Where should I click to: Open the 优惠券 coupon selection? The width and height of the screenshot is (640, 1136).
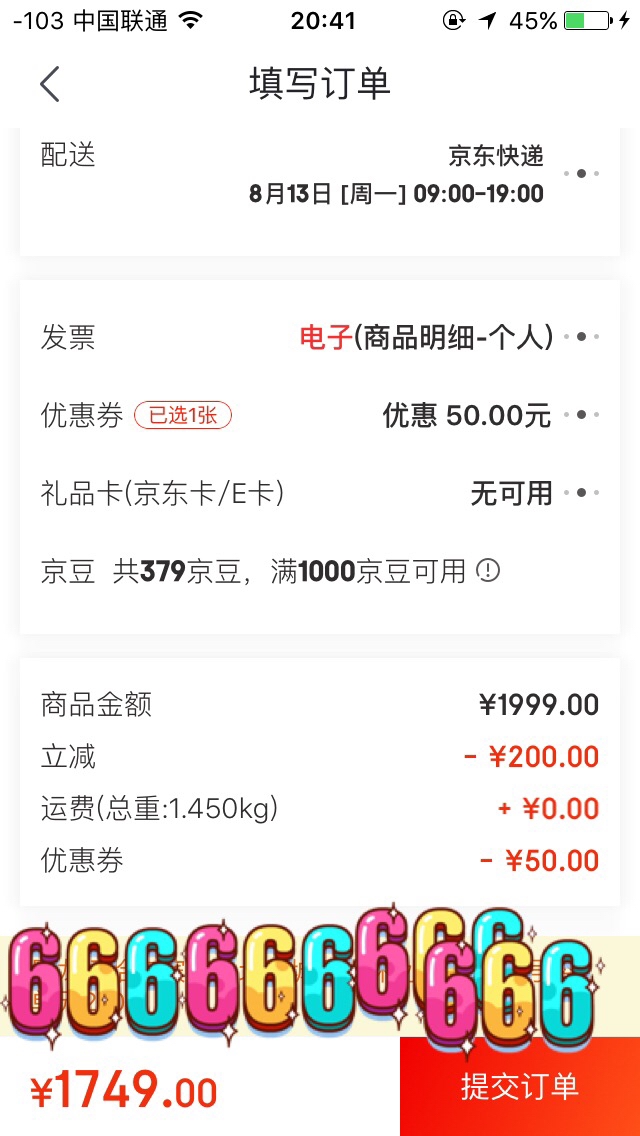click(320, 415)
